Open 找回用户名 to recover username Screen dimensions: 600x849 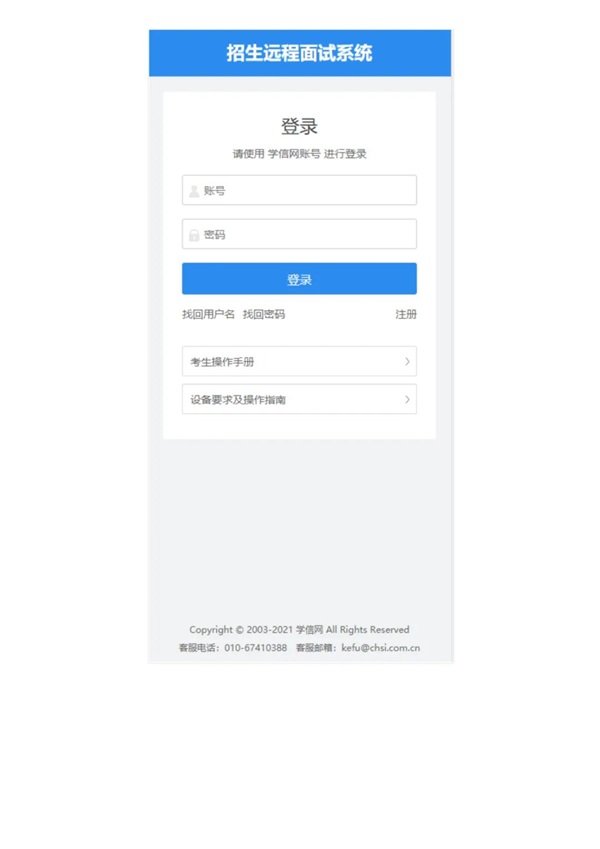click(x=208, y=314)
